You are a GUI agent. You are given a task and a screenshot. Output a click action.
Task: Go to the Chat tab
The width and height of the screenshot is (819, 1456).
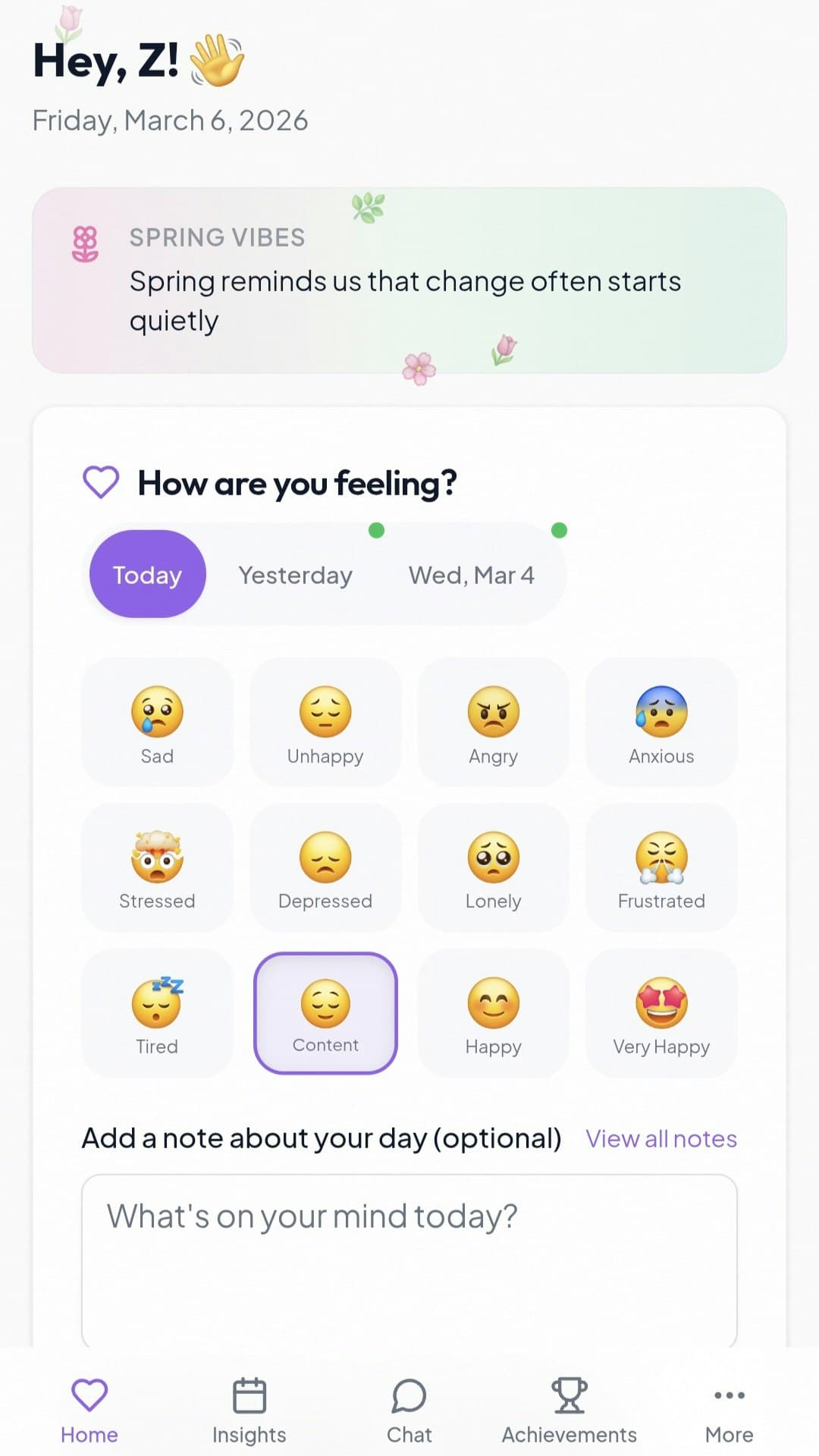click(409, 1410)
